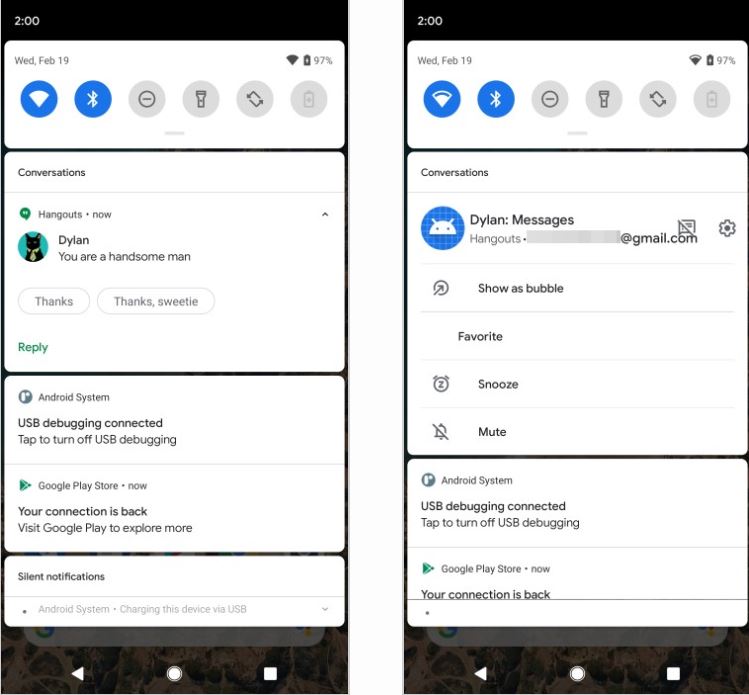Open notification settings gear for Dylan: Messages
Image resolution: width=749 pixels, height=695 pixels.
727,228
